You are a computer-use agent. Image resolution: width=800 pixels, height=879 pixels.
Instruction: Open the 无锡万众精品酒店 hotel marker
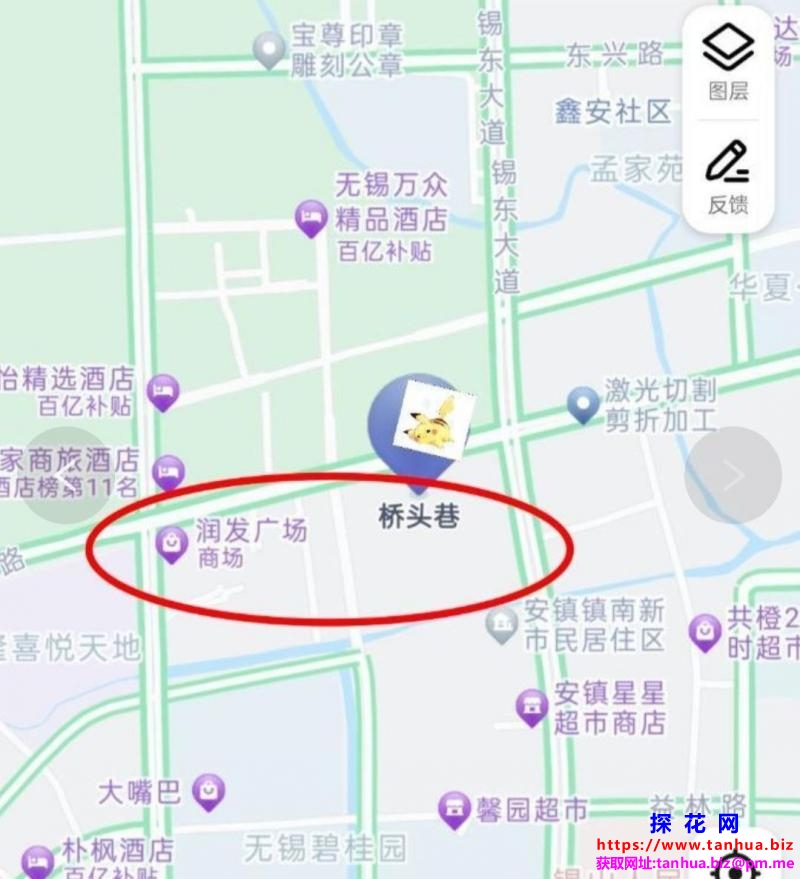point(312,218)
